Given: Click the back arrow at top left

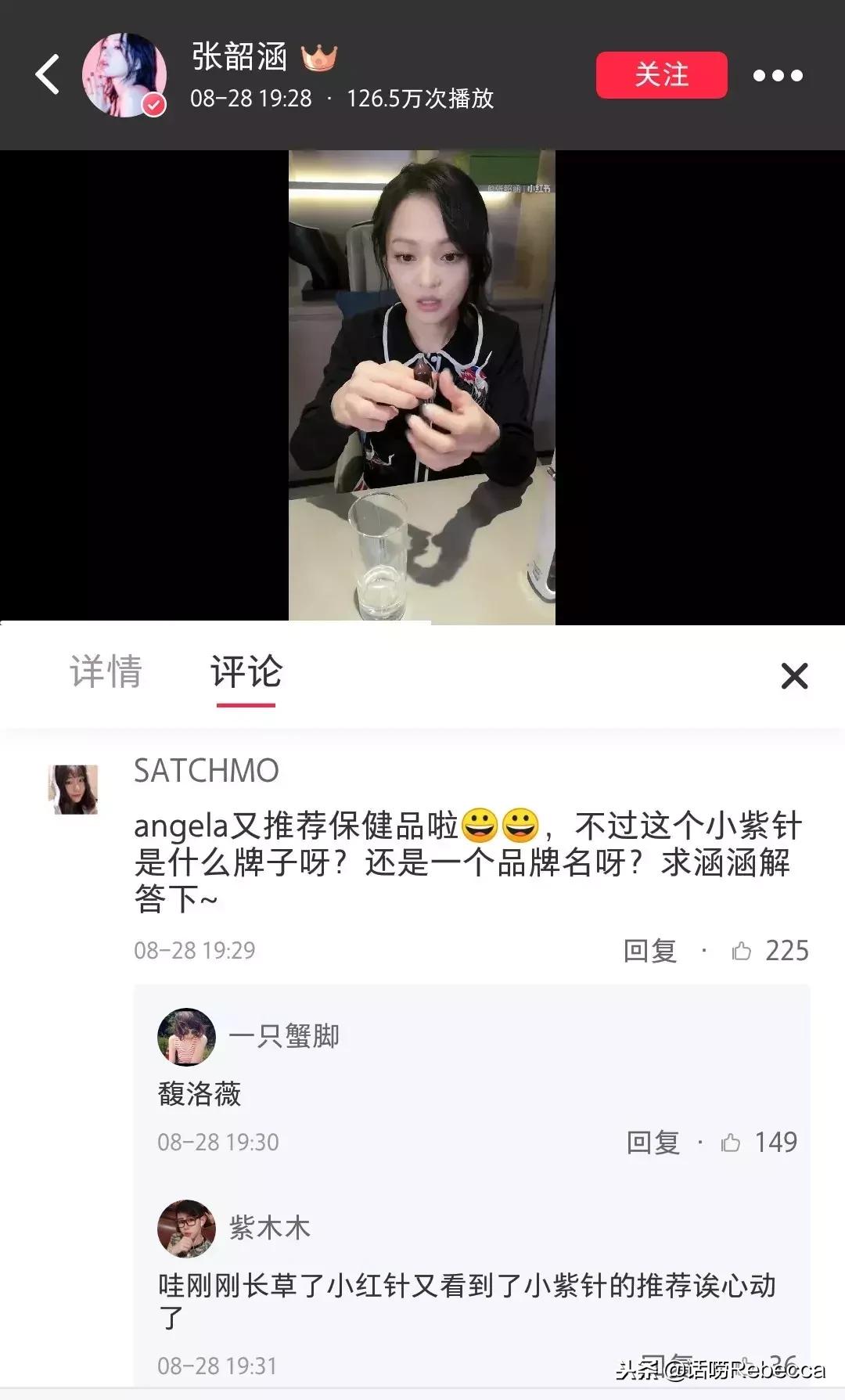Looking at the screenshot, I should pyautogui.click(x=49, y=74).
